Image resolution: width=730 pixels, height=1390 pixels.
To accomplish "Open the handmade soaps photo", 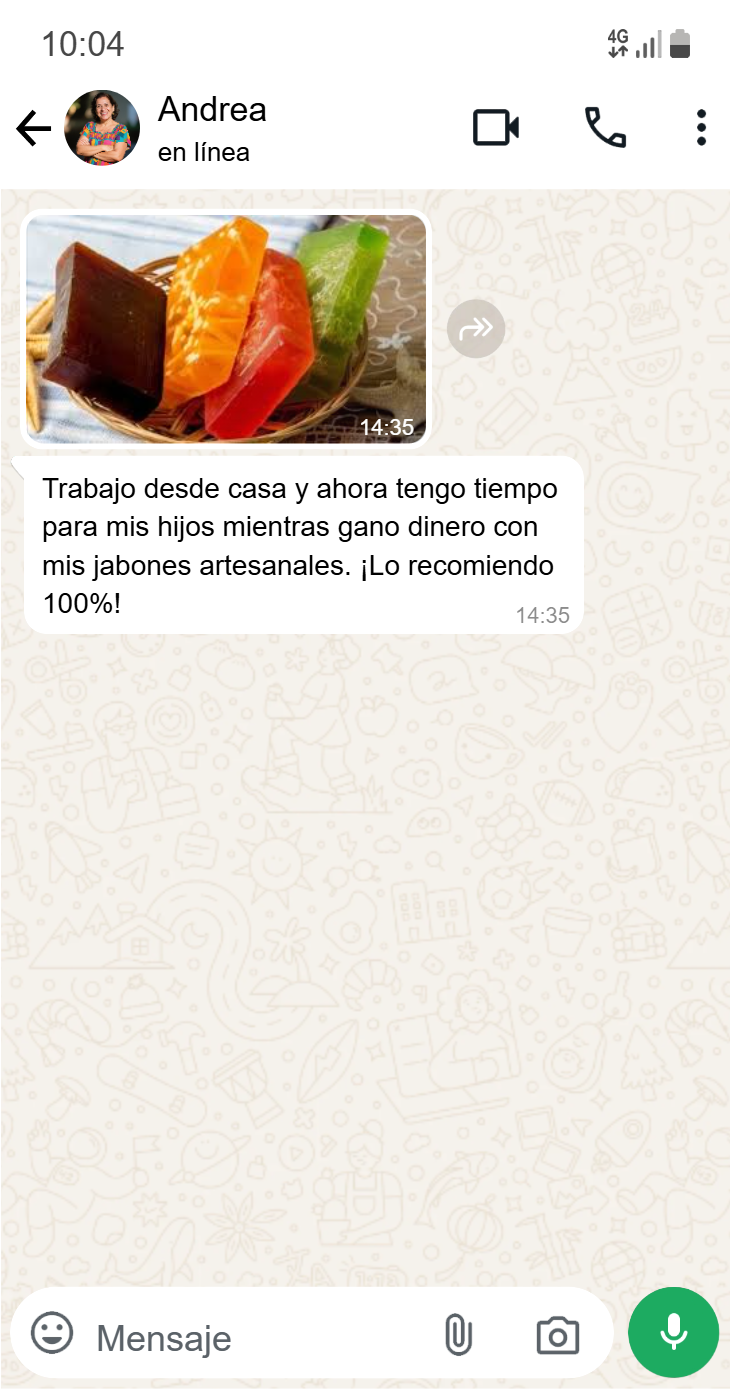I will pos(226,329).
